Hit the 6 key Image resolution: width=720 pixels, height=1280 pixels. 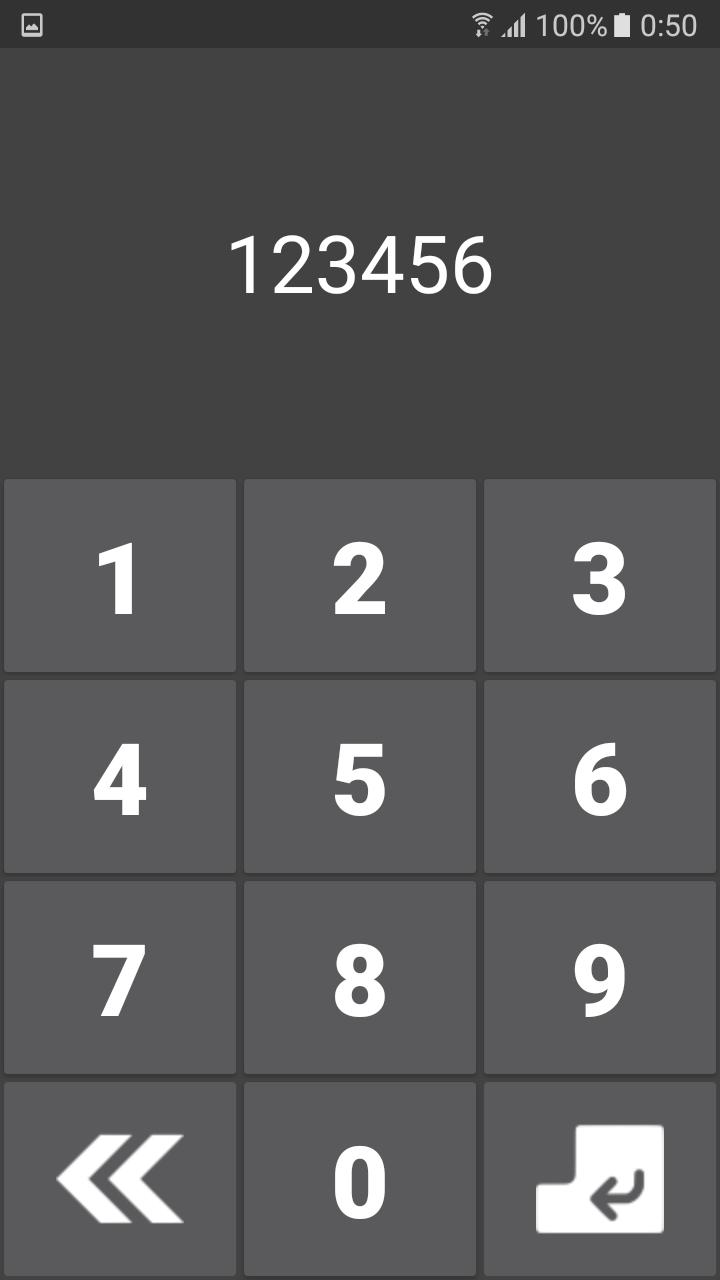coord(600,777)
